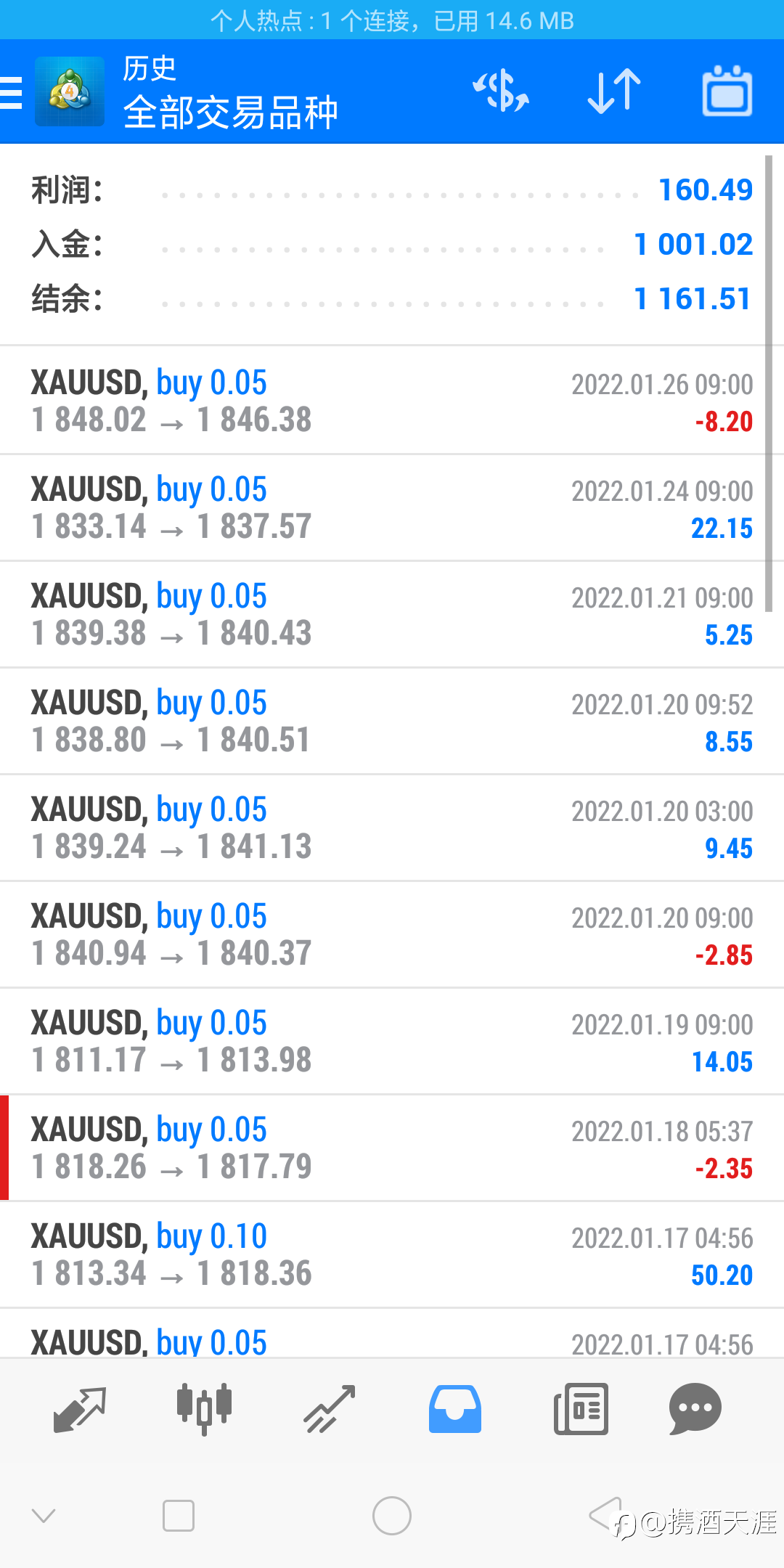The image size is (784, 1568).
Task: Select the history inbox tab
Action: 455,1410
